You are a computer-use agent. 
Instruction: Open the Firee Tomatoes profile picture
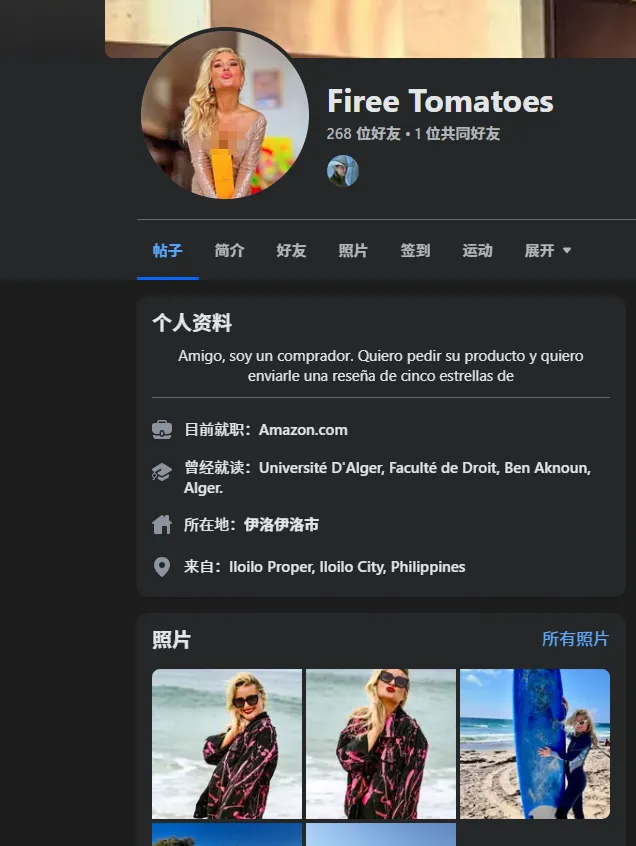(224, 115)
